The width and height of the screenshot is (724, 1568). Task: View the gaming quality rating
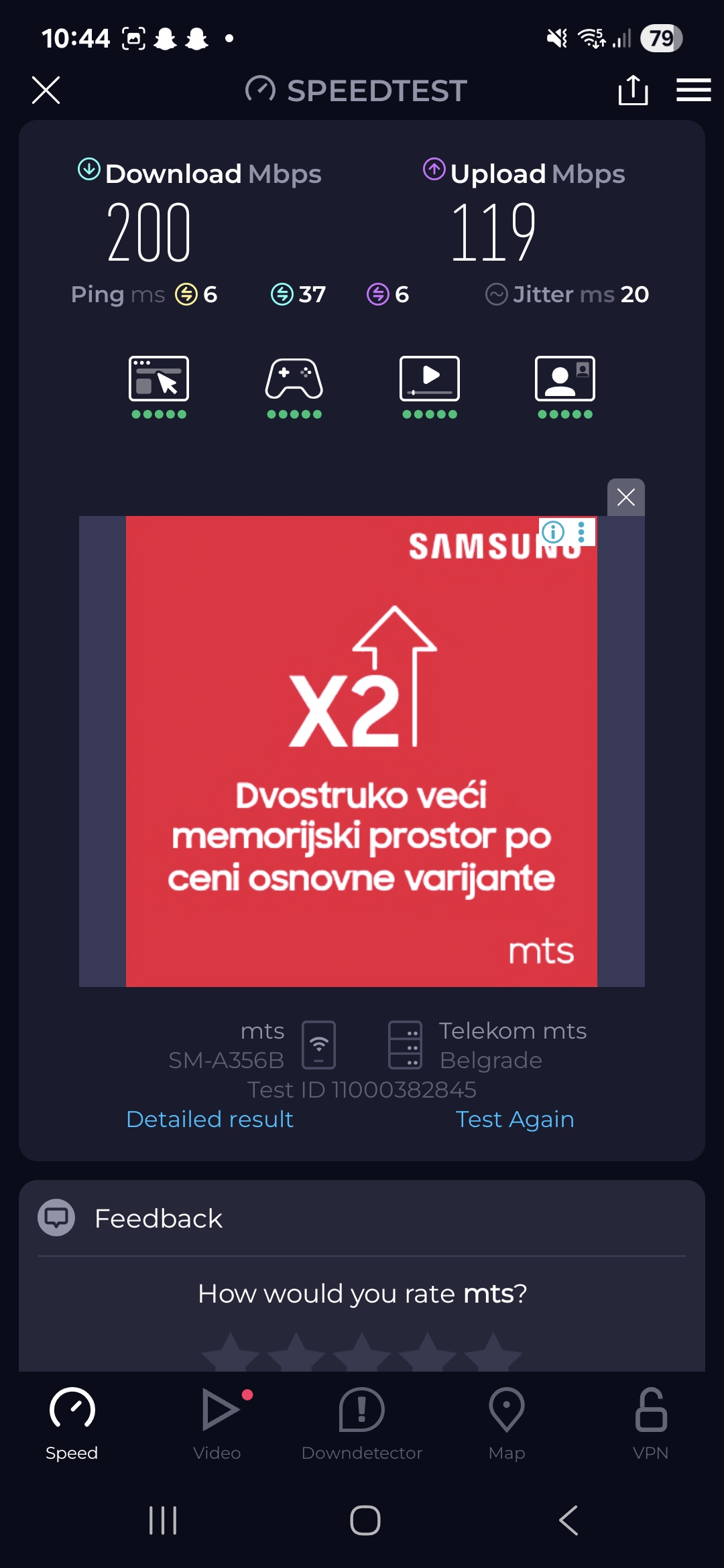point(294,387)
